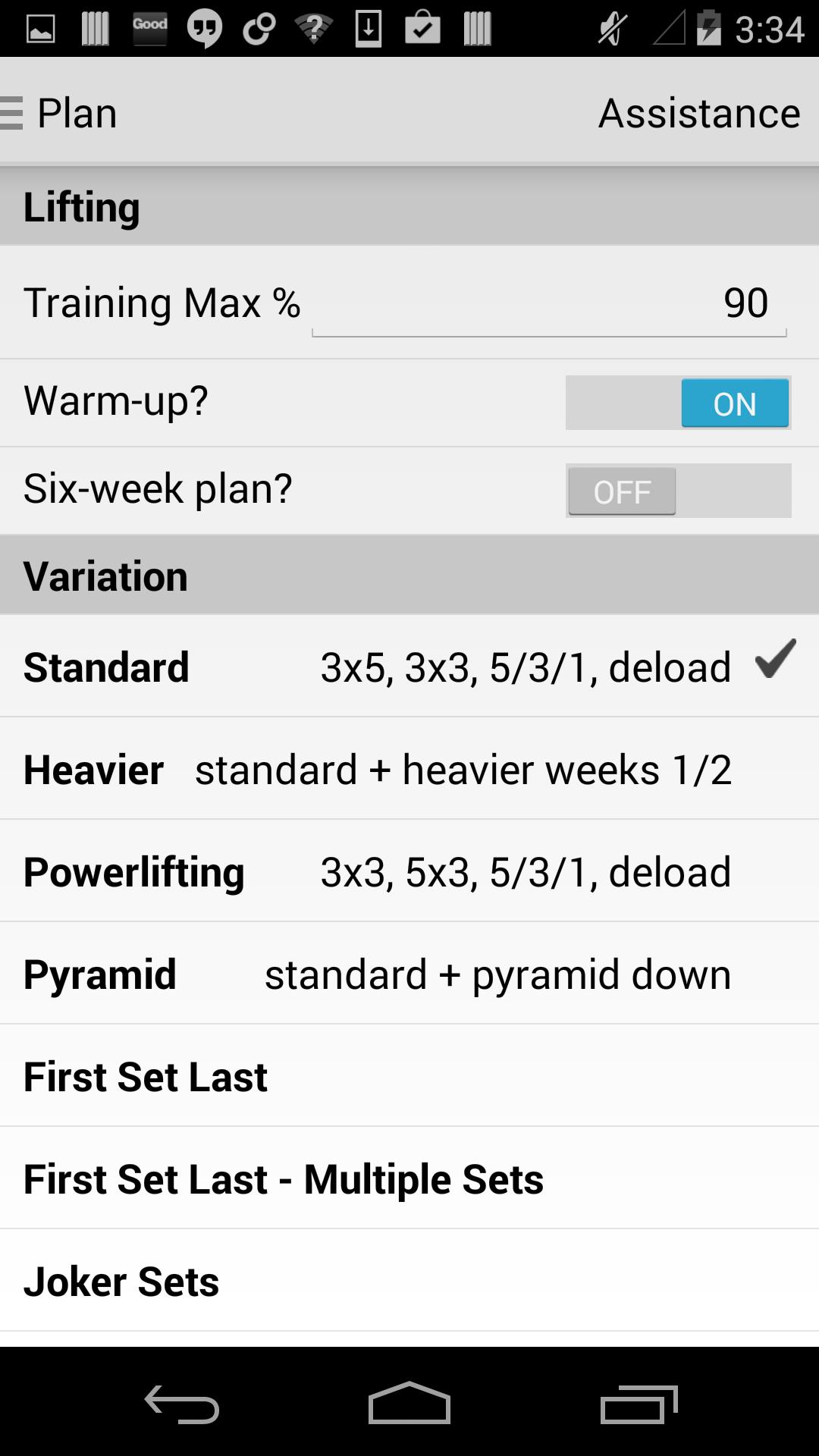Edit the Training Max % field
Screen dimensions: 819x1456
tap(548, 303)
